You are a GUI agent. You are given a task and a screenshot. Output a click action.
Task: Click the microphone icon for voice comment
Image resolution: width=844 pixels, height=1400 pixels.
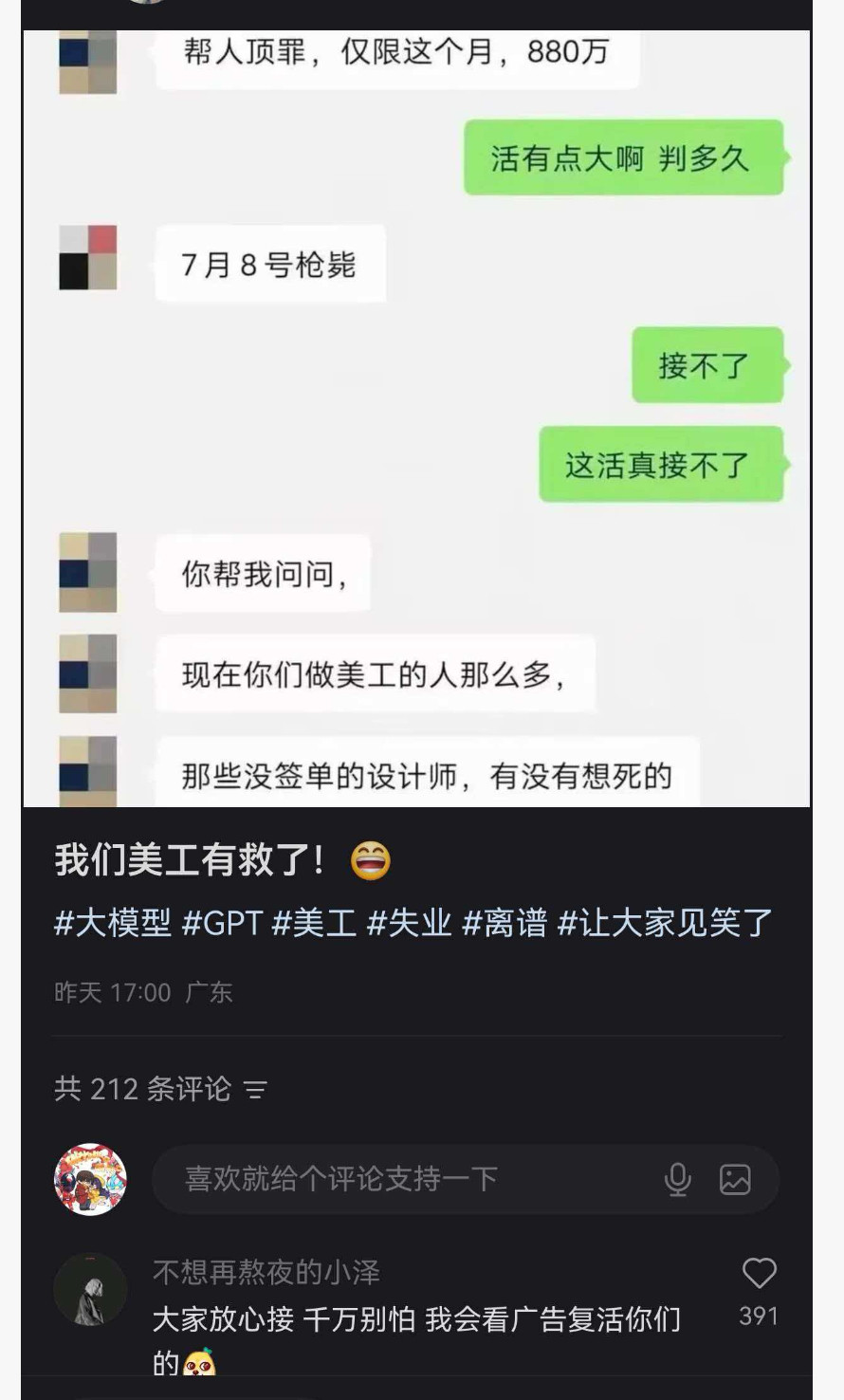(x=679, y=1179)
